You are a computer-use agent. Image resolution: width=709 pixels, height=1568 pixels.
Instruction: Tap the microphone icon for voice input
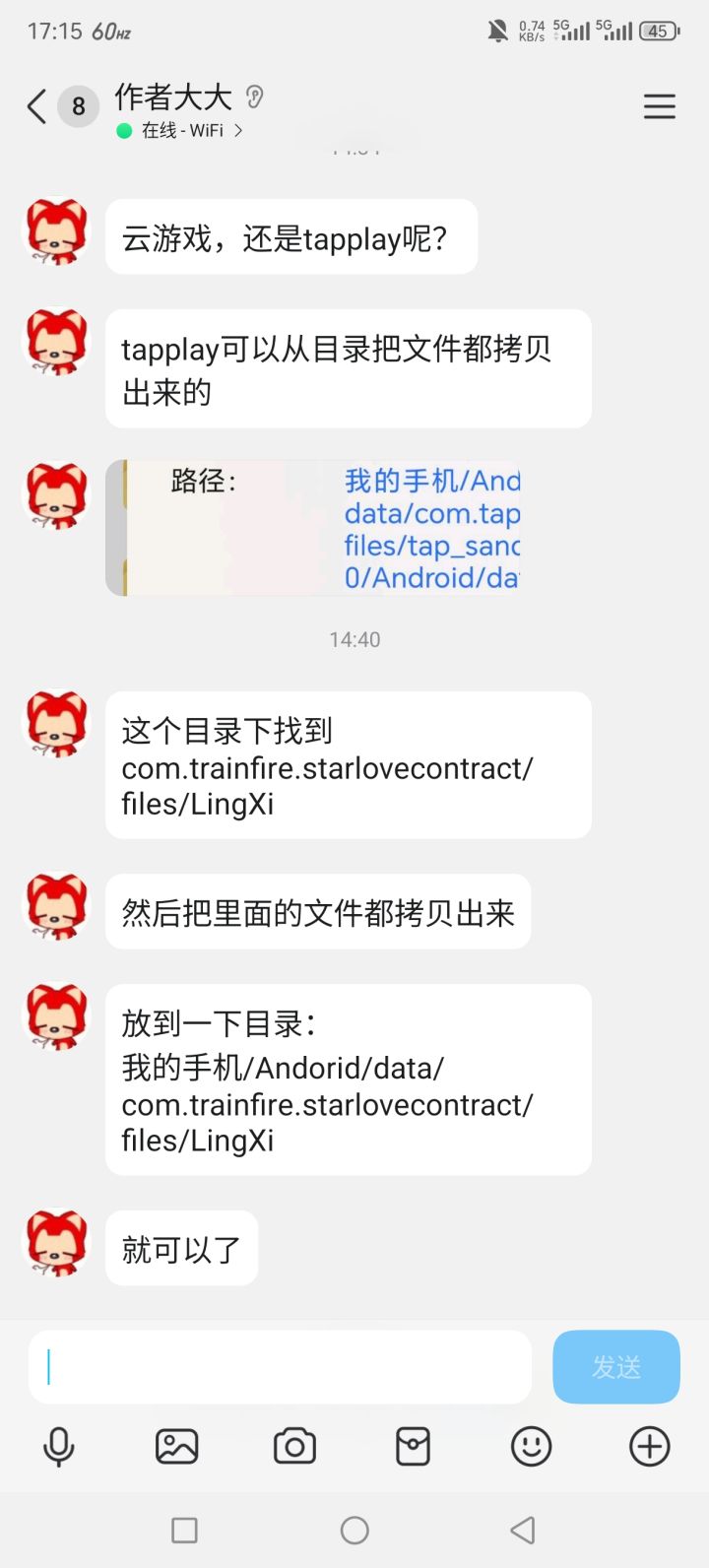(59, 1447)
